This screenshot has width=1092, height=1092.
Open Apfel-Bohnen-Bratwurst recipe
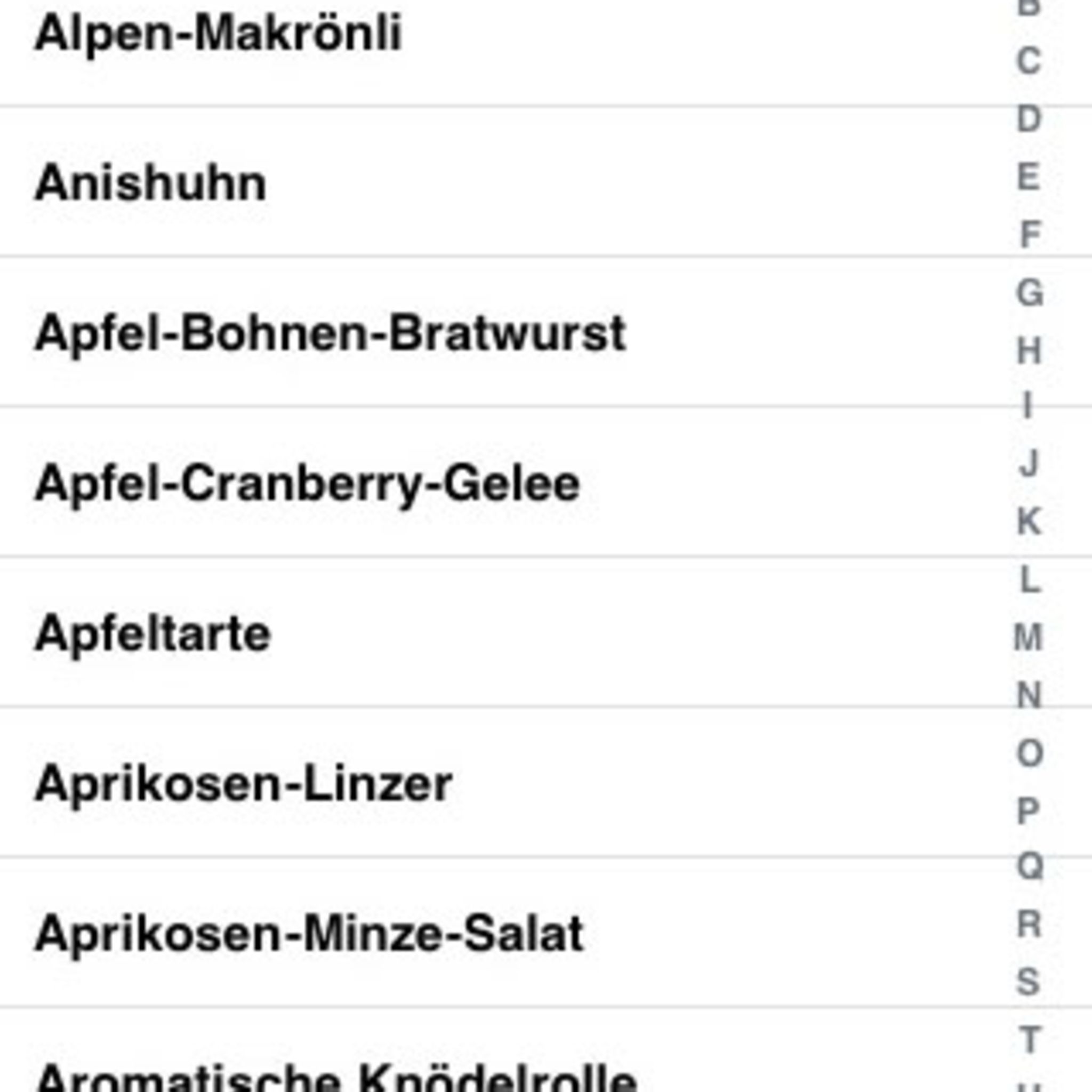pos(330,333)
